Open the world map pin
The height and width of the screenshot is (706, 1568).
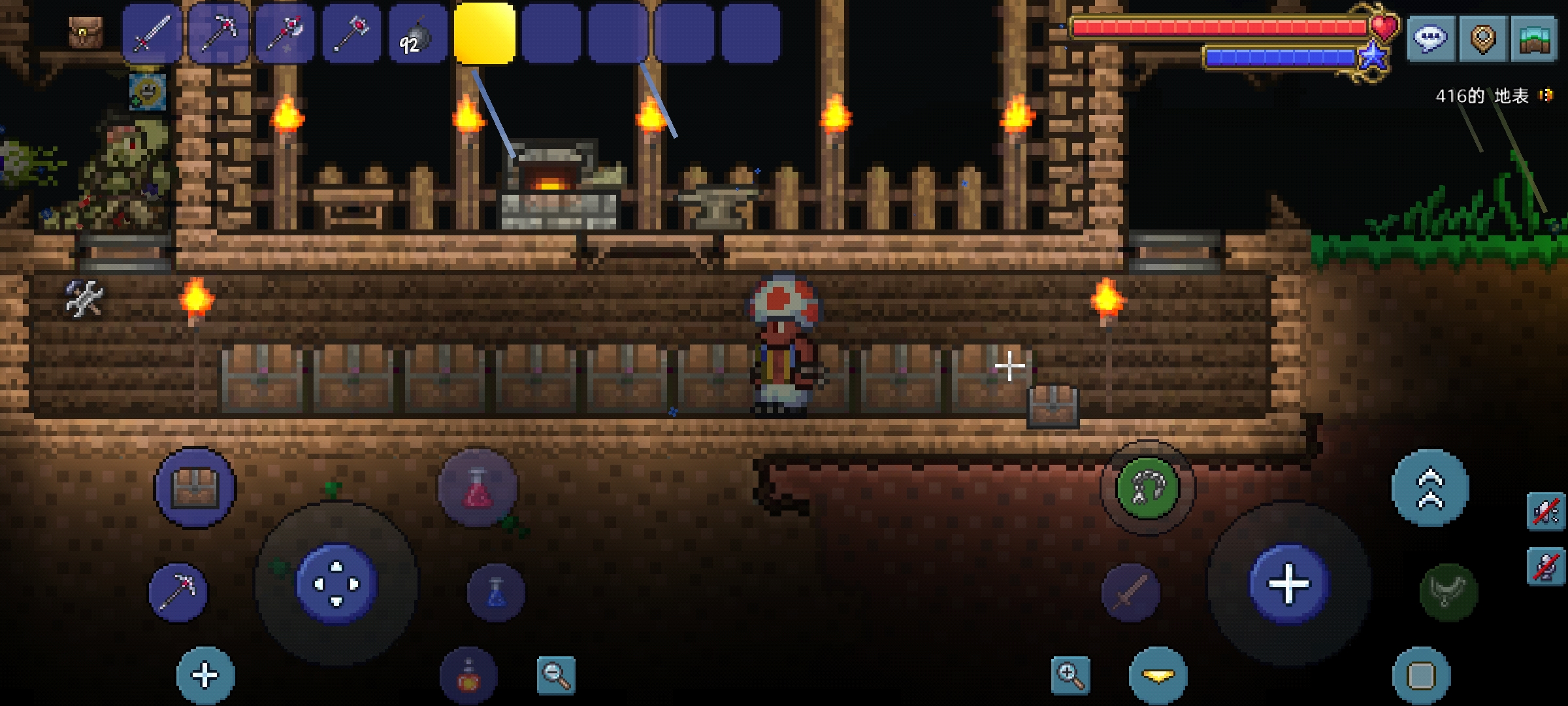click(x=1482, y=39)
